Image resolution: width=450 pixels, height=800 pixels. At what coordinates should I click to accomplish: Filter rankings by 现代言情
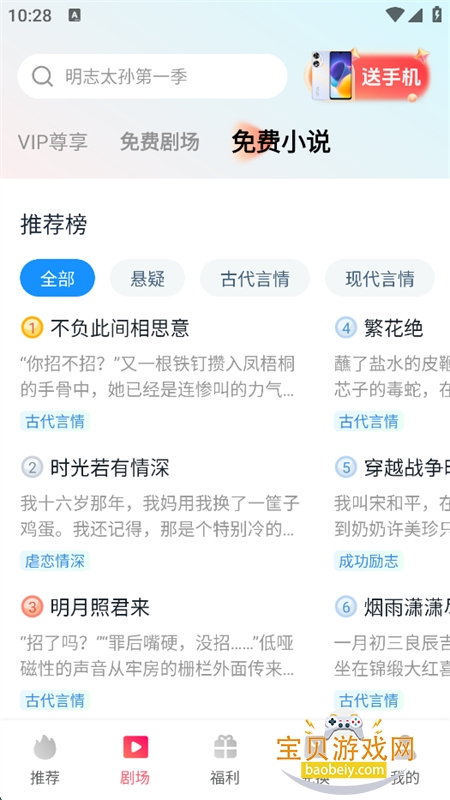(x=380, y=278)
